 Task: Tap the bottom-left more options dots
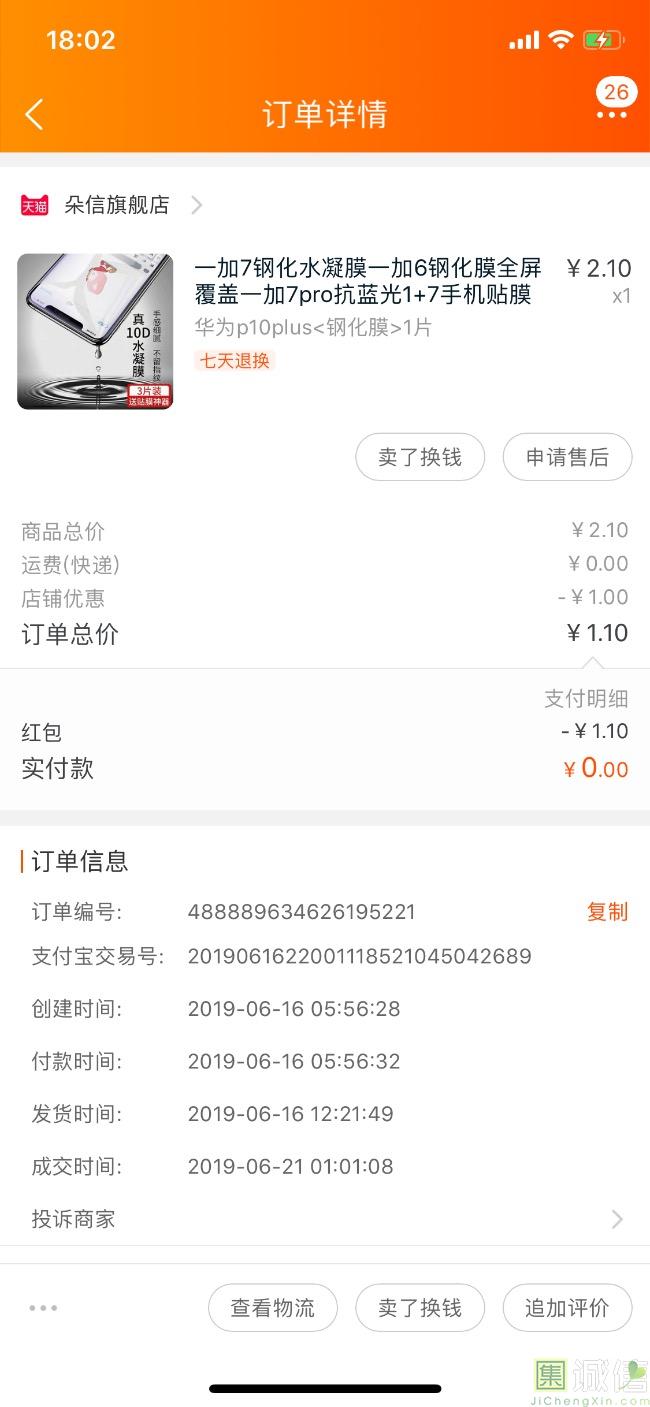click(43, 1307)
